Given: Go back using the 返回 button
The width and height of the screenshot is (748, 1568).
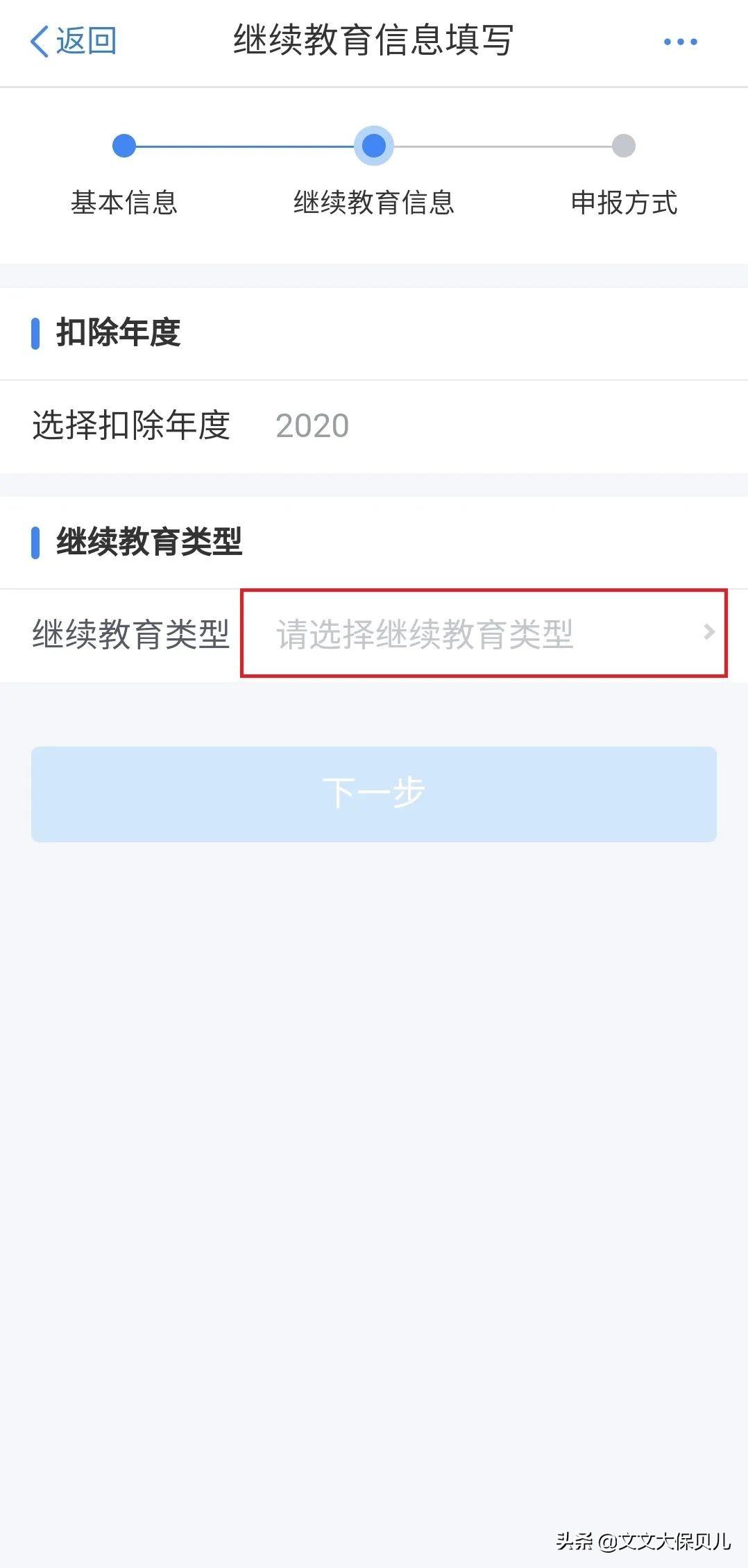Looking at the screenshot, I should point(73,41).
